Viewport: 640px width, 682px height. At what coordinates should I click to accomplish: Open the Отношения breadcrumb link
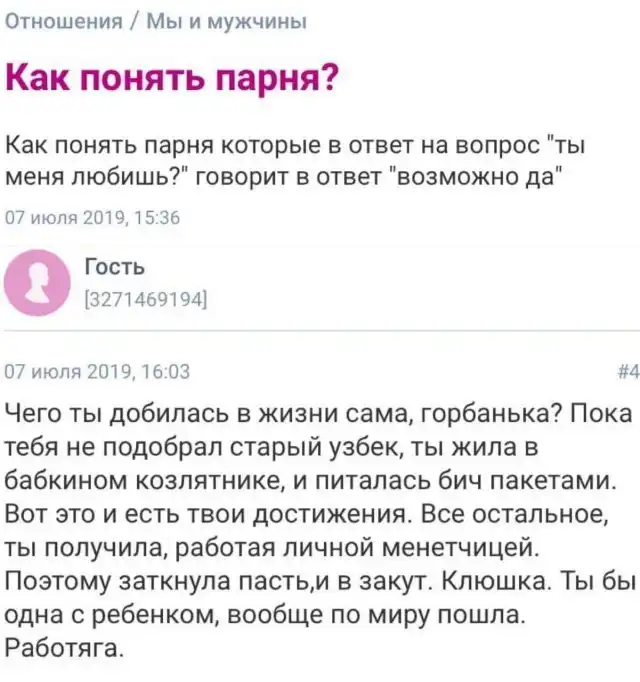point(59,22)
